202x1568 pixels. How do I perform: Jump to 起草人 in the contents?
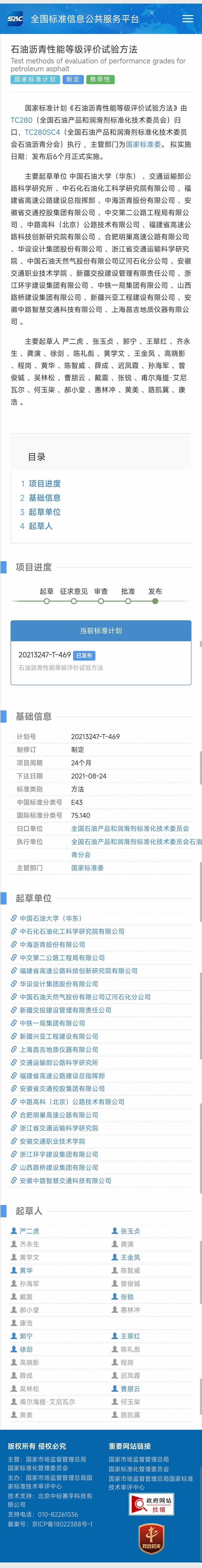pyautogui.click(x=40, y=526)
